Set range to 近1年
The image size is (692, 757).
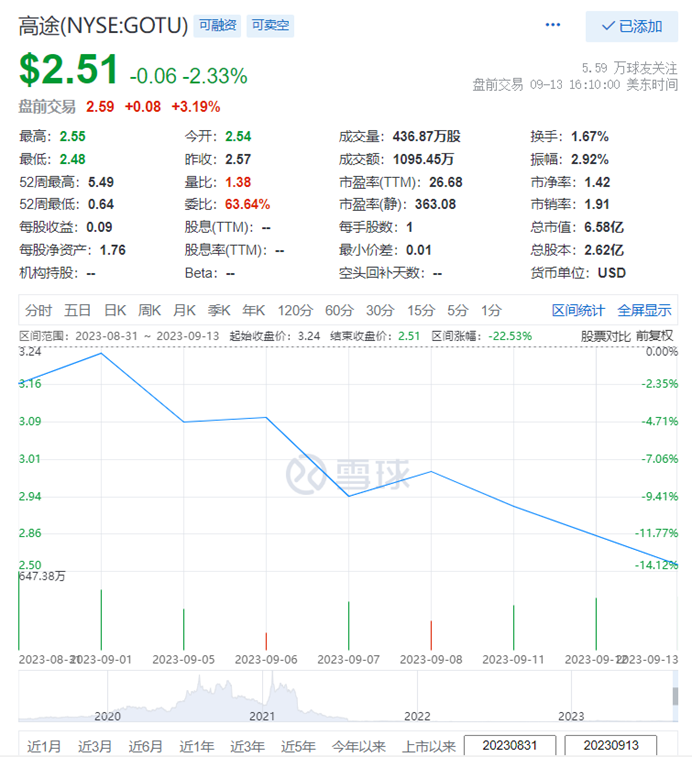point(196,746)
